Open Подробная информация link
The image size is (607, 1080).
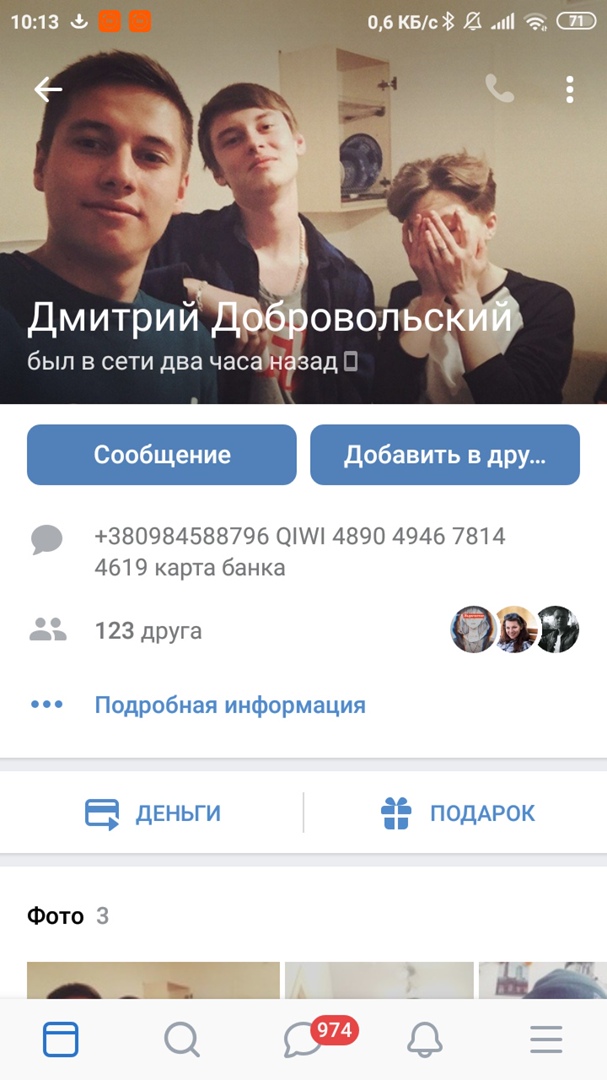[x=230, y=705]
